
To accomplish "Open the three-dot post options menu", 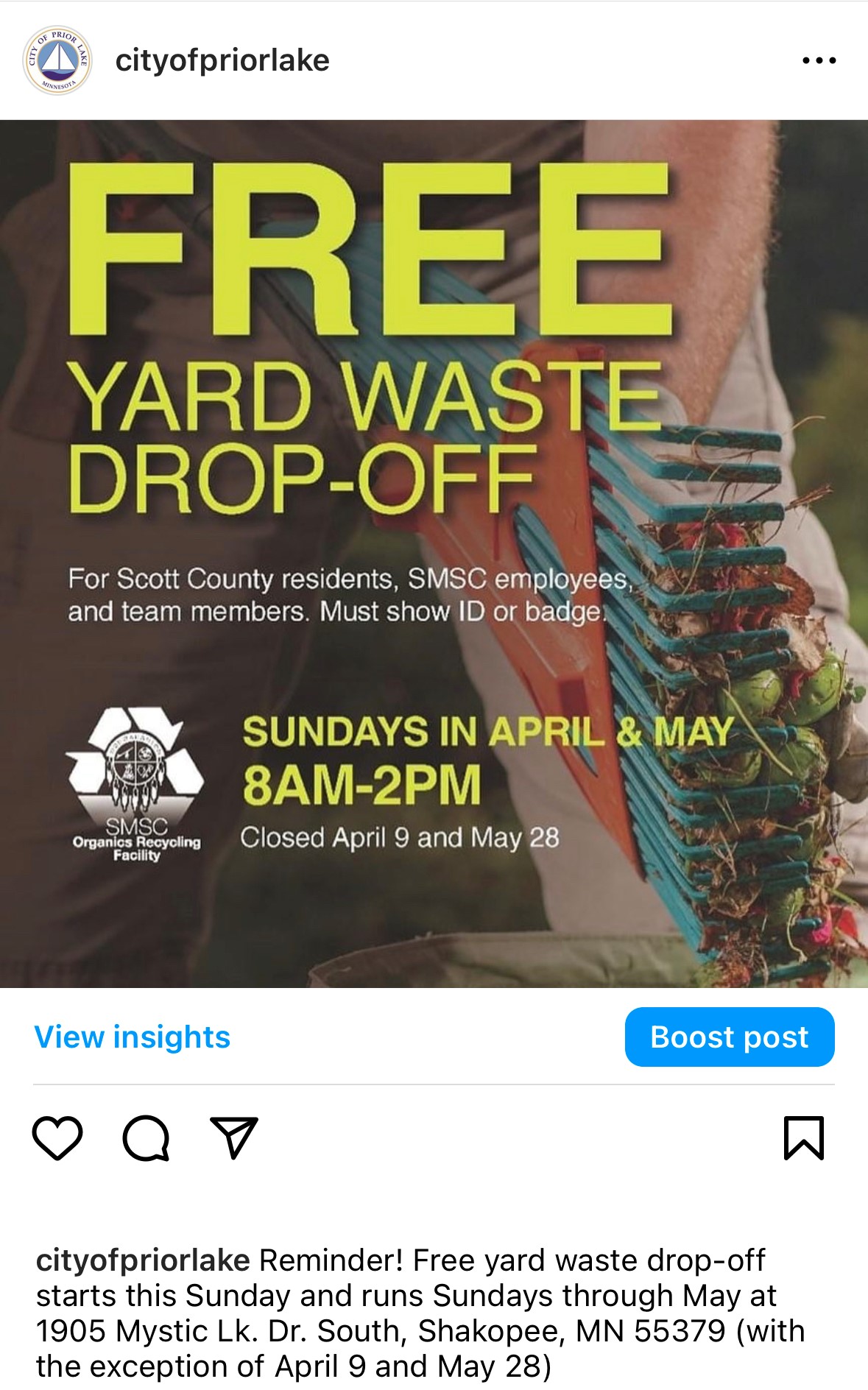I will [x=819, y=60].
